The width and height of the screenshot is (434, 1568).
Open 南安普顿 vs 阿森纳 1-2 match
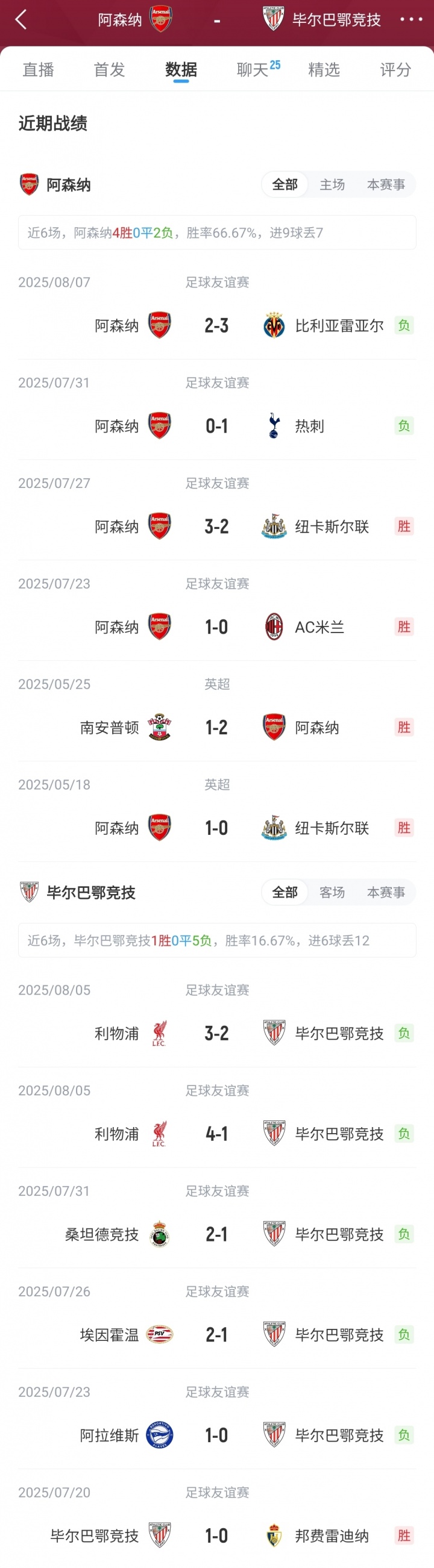click(x=216, y=728)
